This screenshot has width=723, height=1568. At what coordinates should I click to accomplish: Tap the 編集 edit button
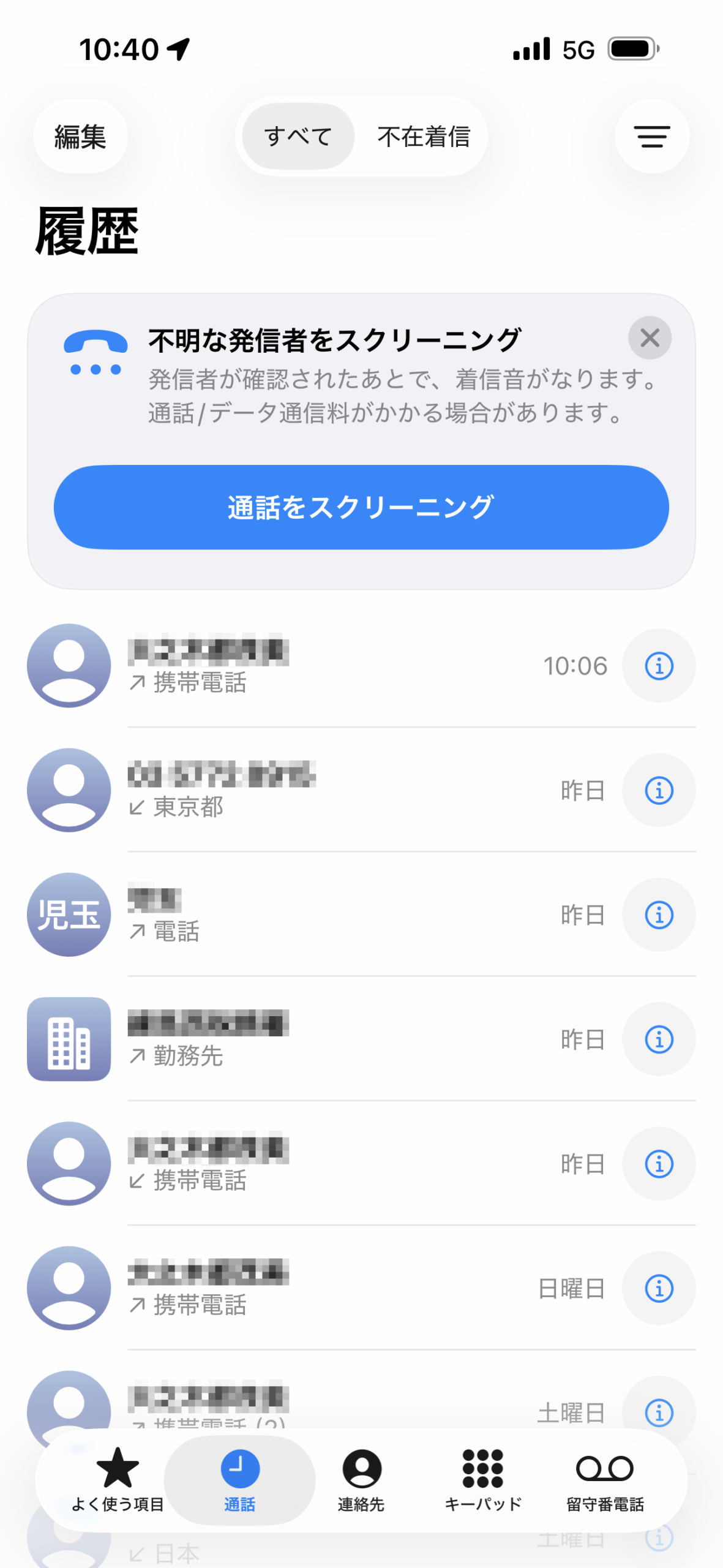(80, 137)
